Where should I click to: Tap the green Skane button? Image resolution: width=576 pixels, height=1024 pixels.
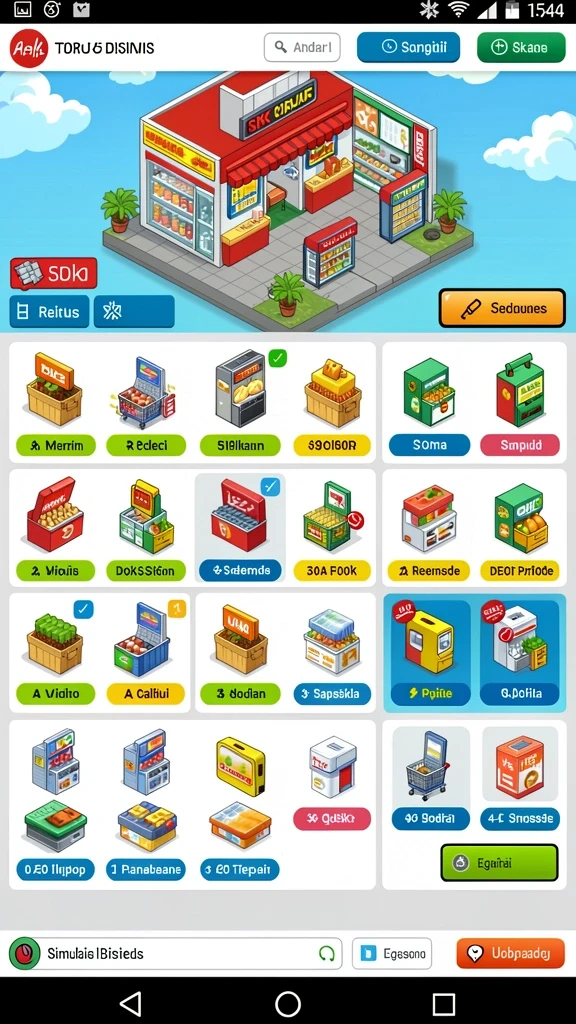click(x=520, y=47)
